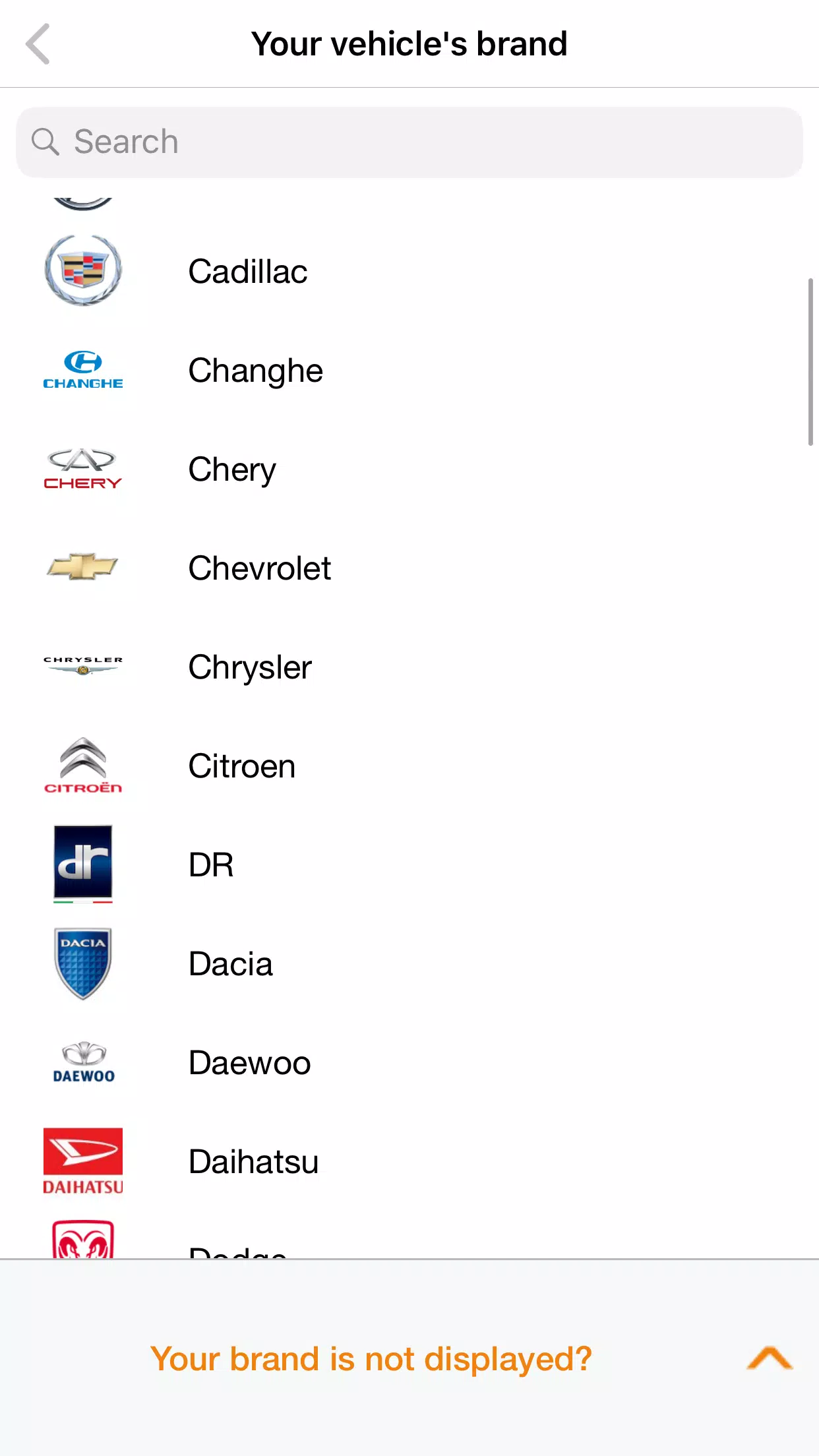Tap the Search input field
819x1456 pixels.
pos(409,141)
